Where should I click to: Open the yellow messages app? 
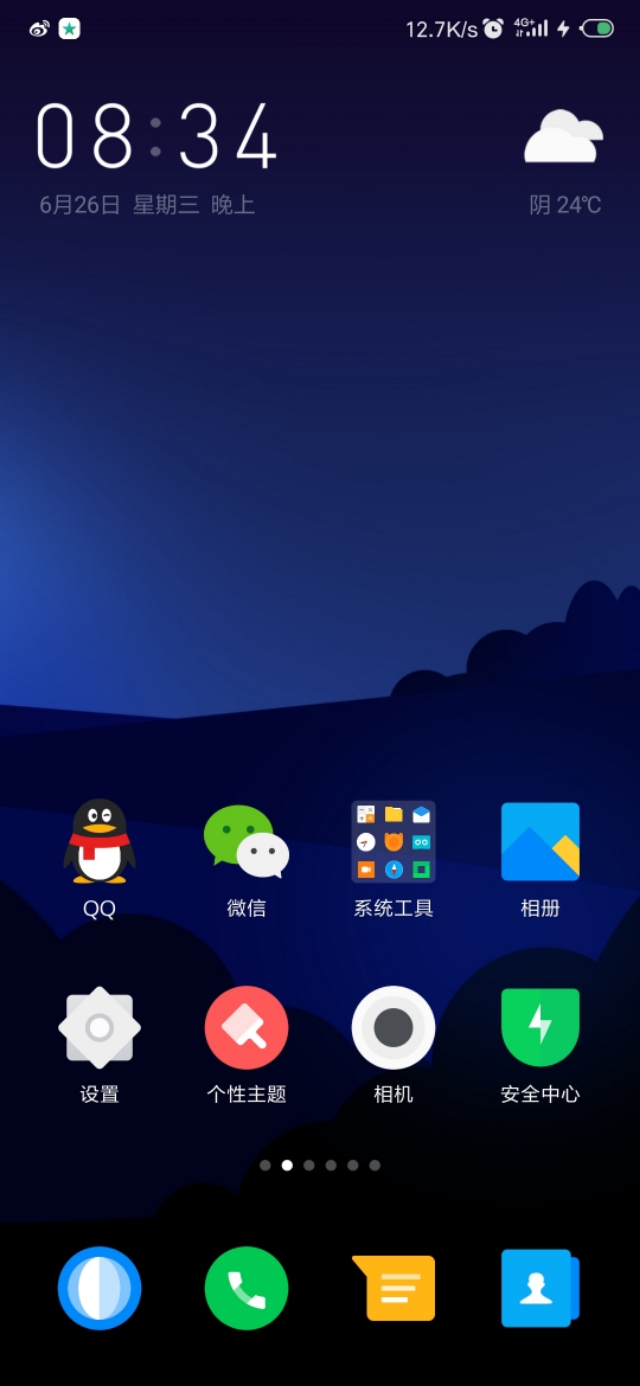(x=393, y=1288)
